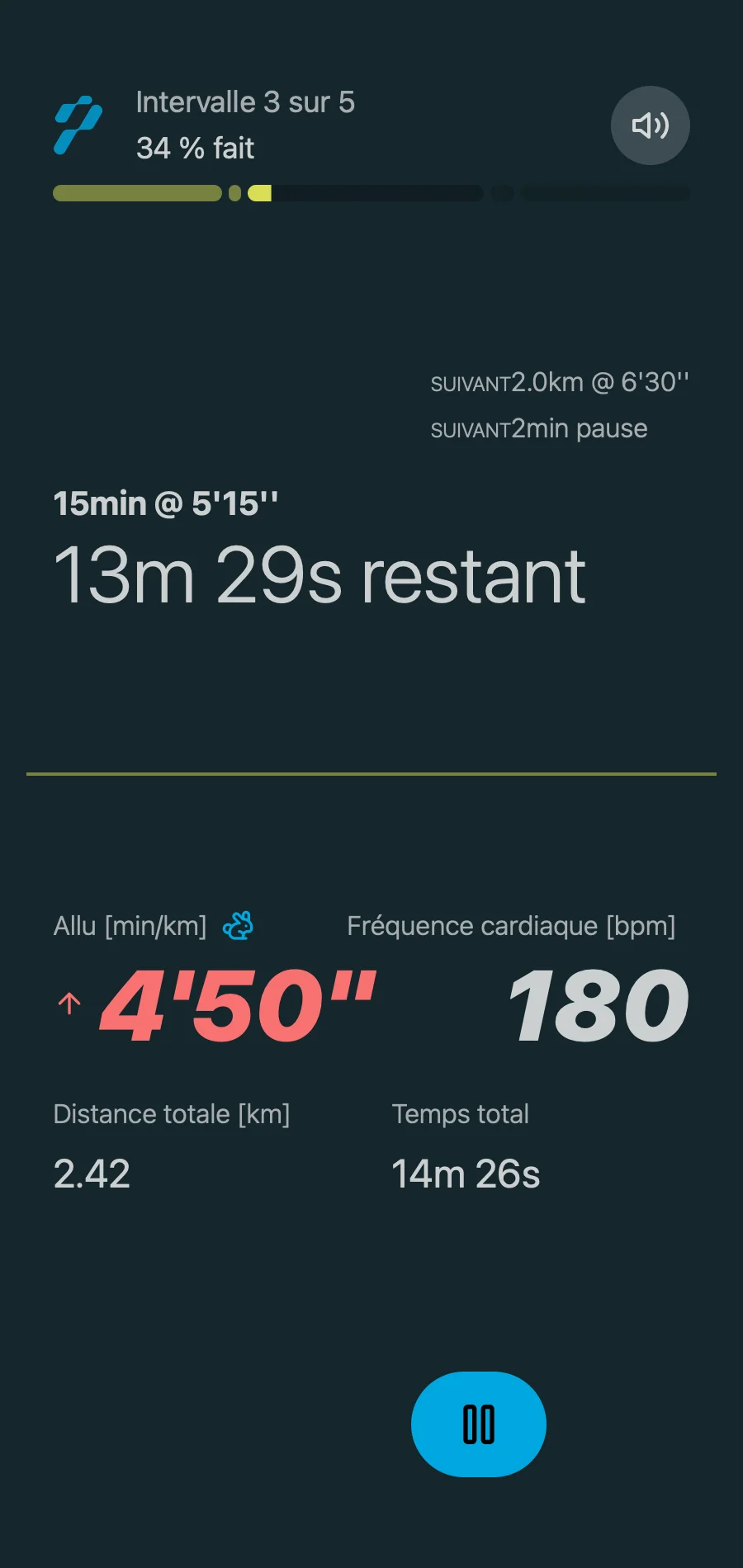Image resolution: width=743 pixels, height=1568 pixels.
Task: Tap the rabbit pace icon next to Allu
Action: tap(238, 928)
